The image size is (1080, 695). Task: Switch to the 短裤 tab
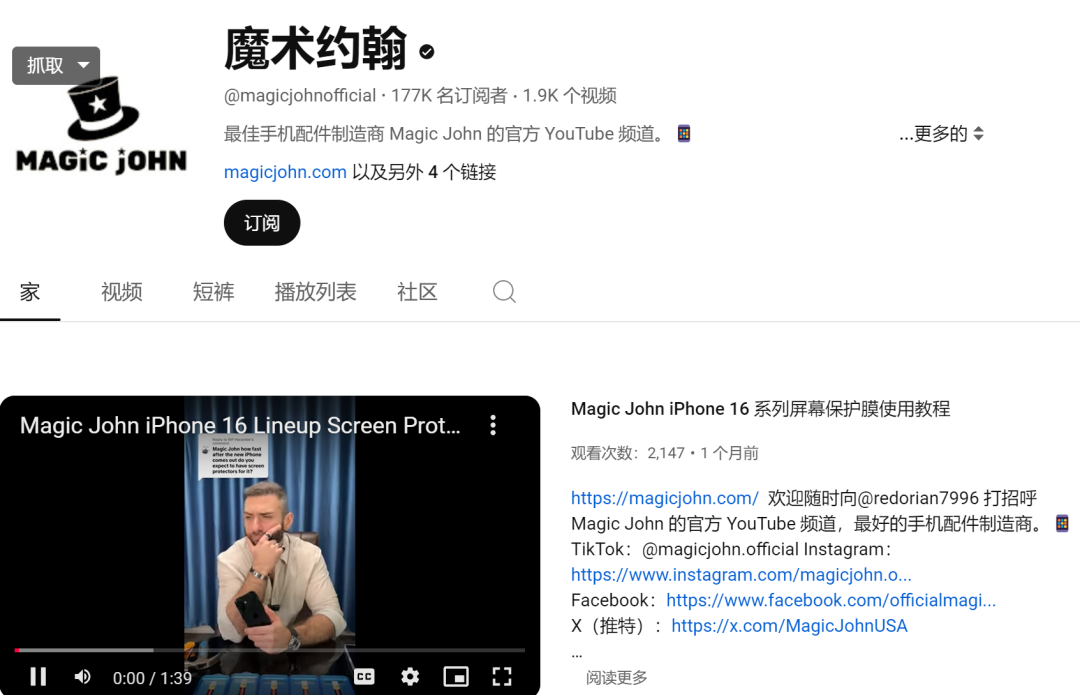(213, 292)
